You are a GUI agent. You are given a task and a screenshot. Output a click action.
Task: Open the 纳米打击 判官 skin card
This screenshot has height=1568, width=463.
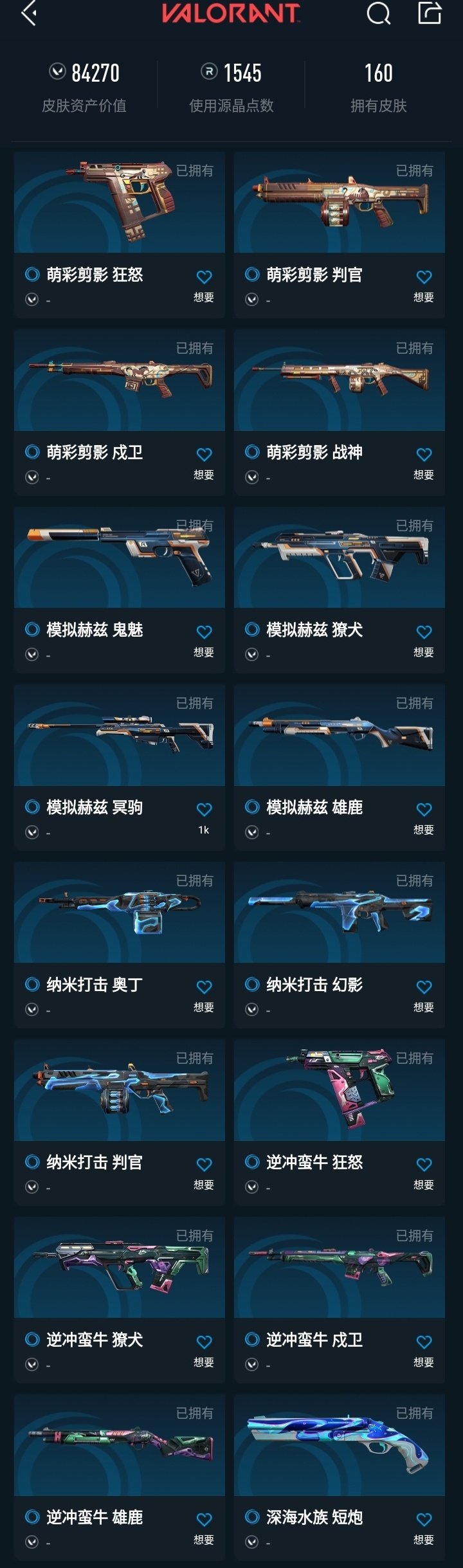(120, 1091)
